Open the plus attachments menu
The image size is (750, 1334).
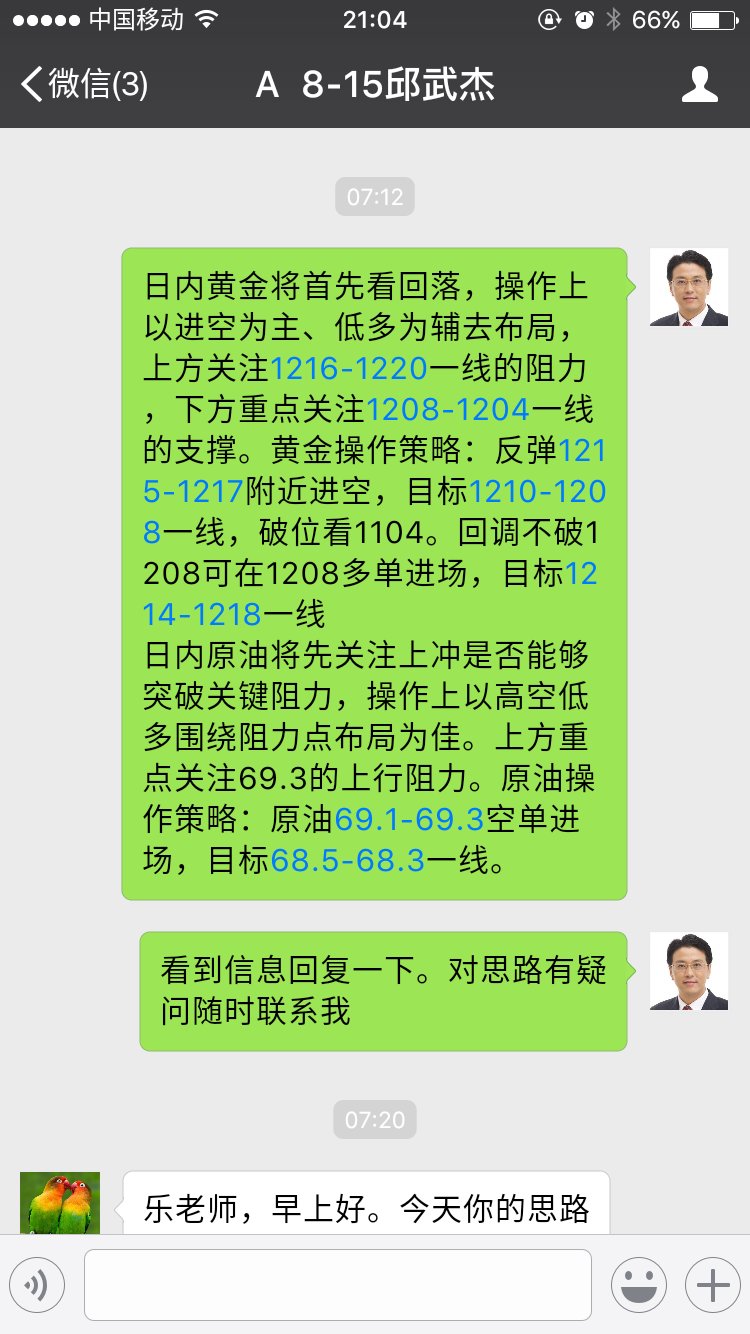(x=712, y=1284)
